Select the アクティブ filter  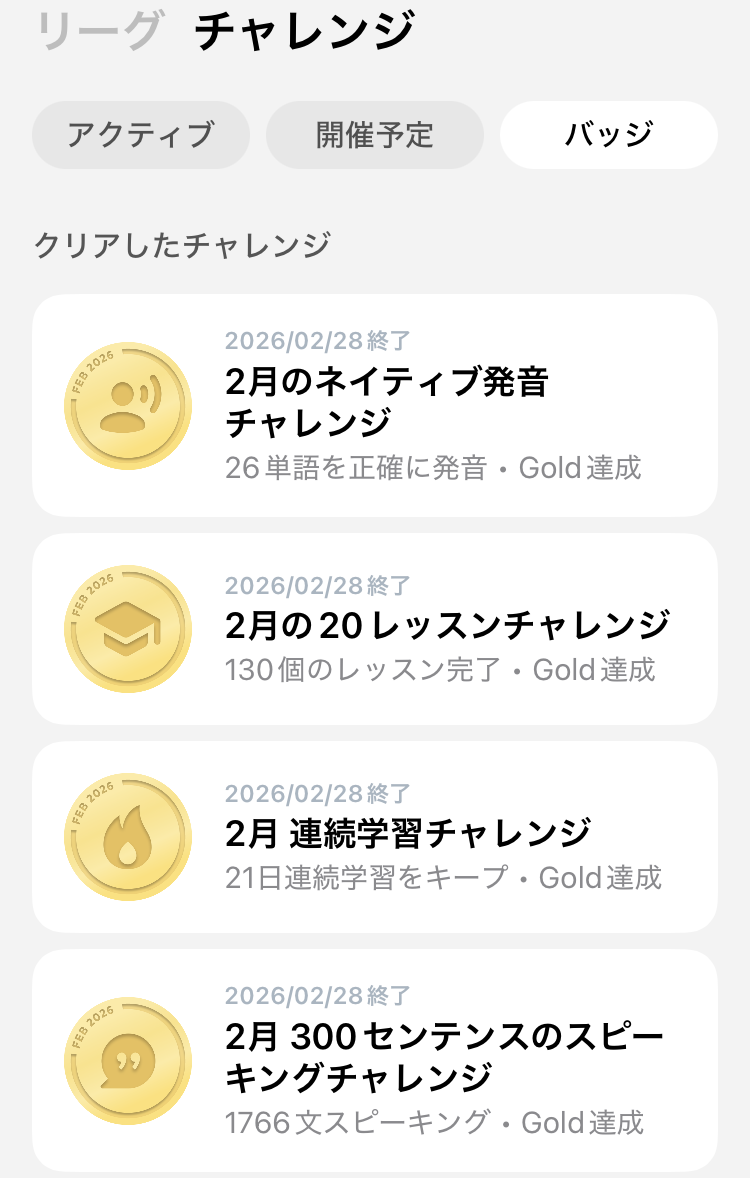(x=140, y=134)
